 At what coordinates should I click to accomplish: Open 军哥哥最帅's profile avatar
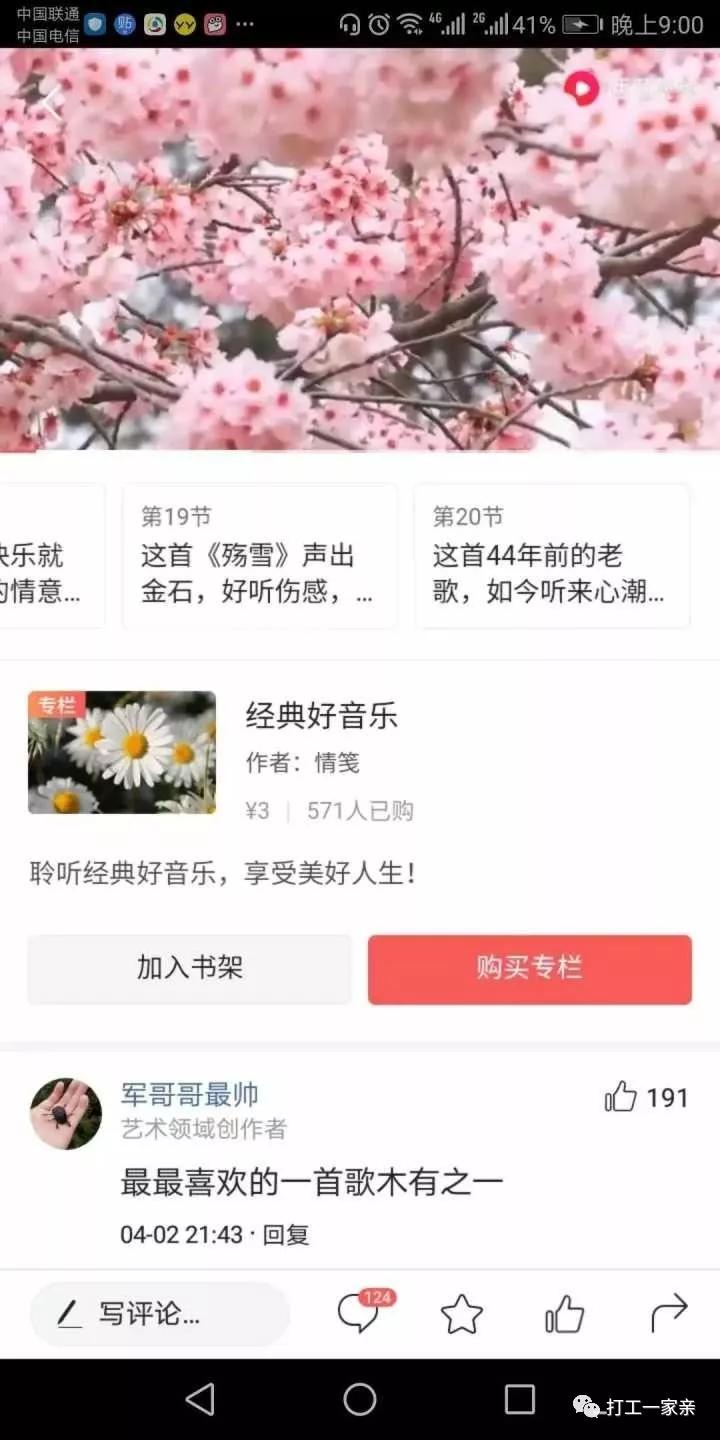66,1113
